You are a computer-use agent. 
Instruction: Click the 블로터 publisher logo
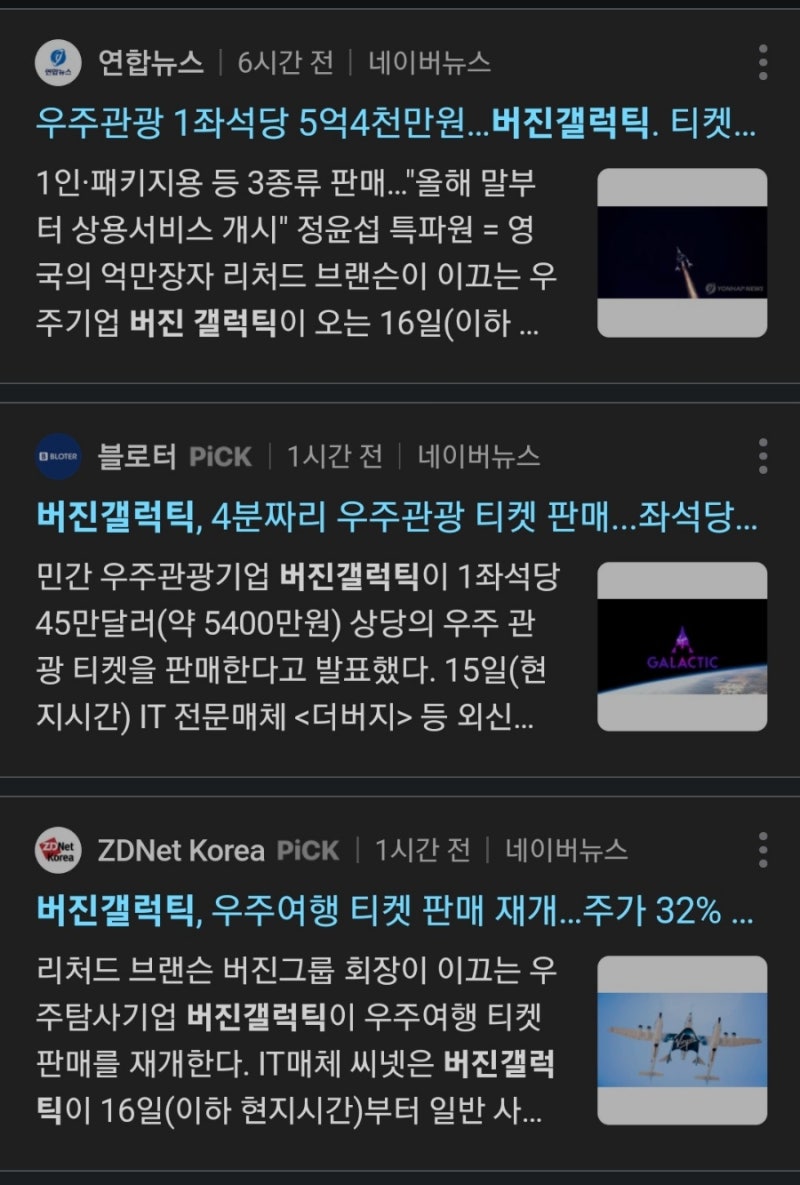pyautogui.click(x=57, y=455)
